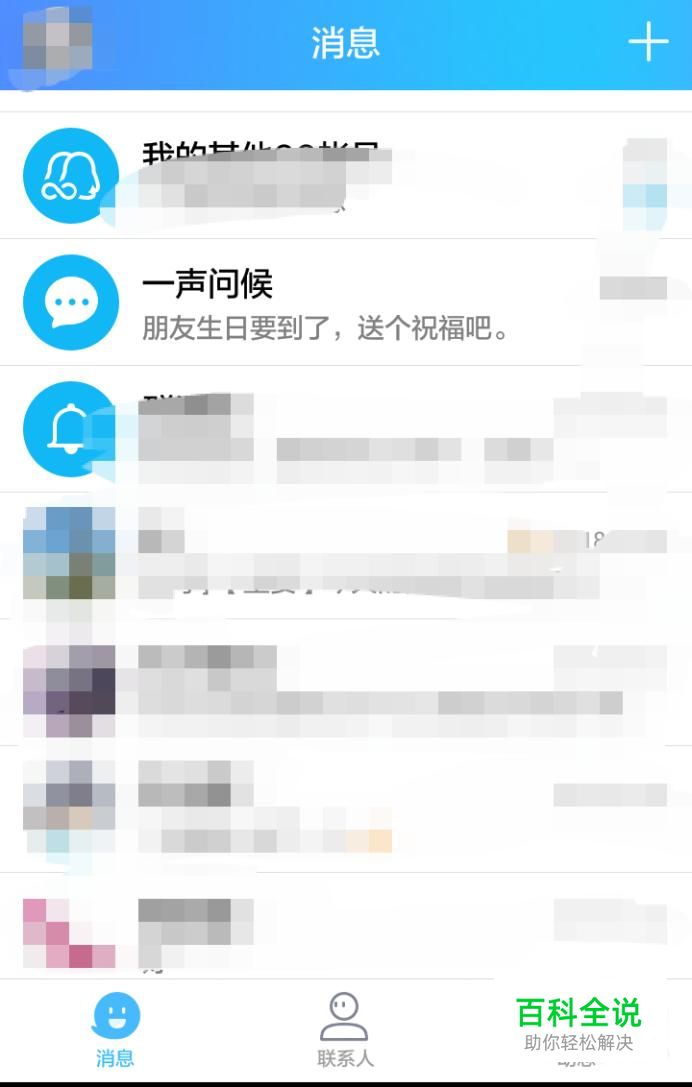Open the plus menu in header

[648, 42]
